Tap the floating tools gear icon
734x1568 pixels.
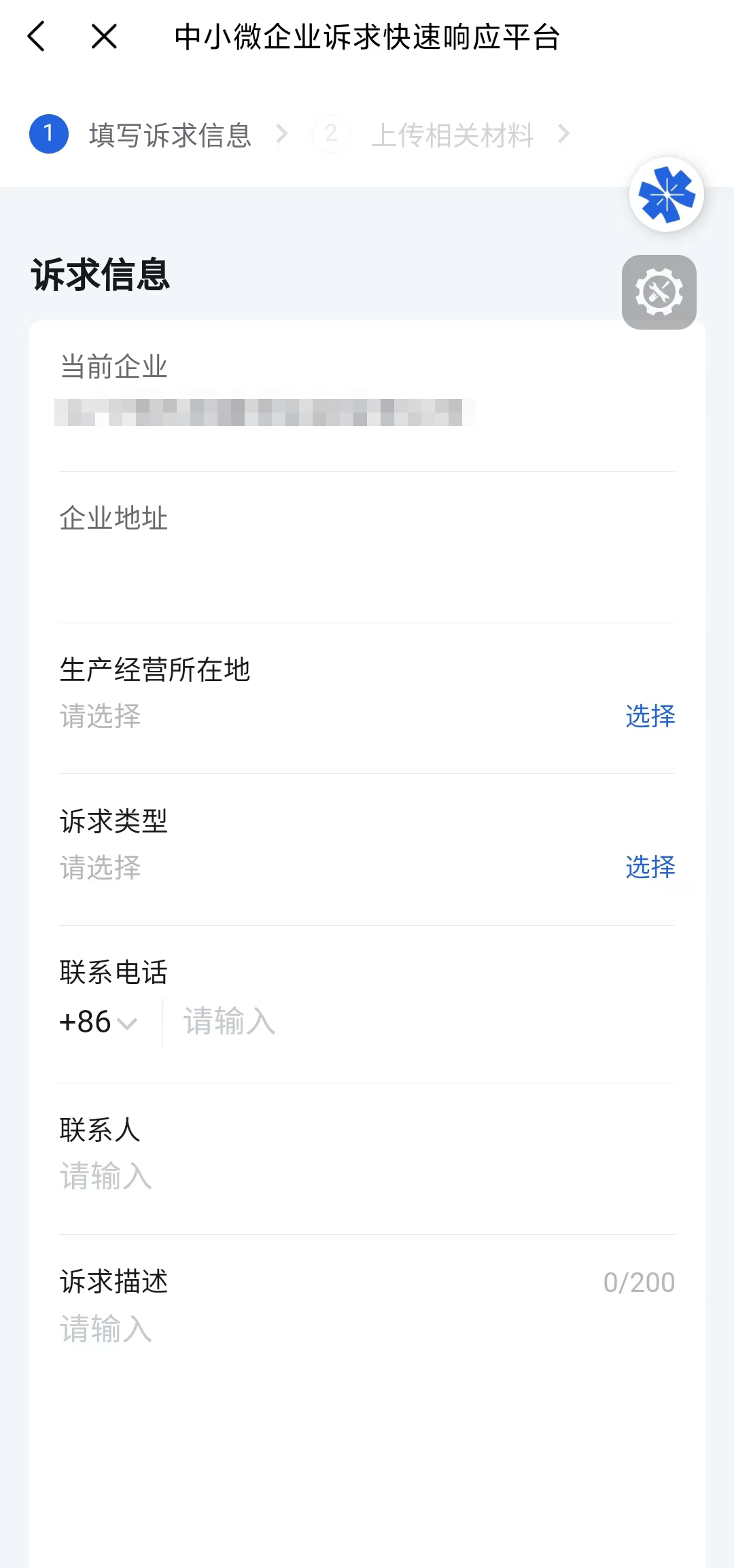[659, 291]
